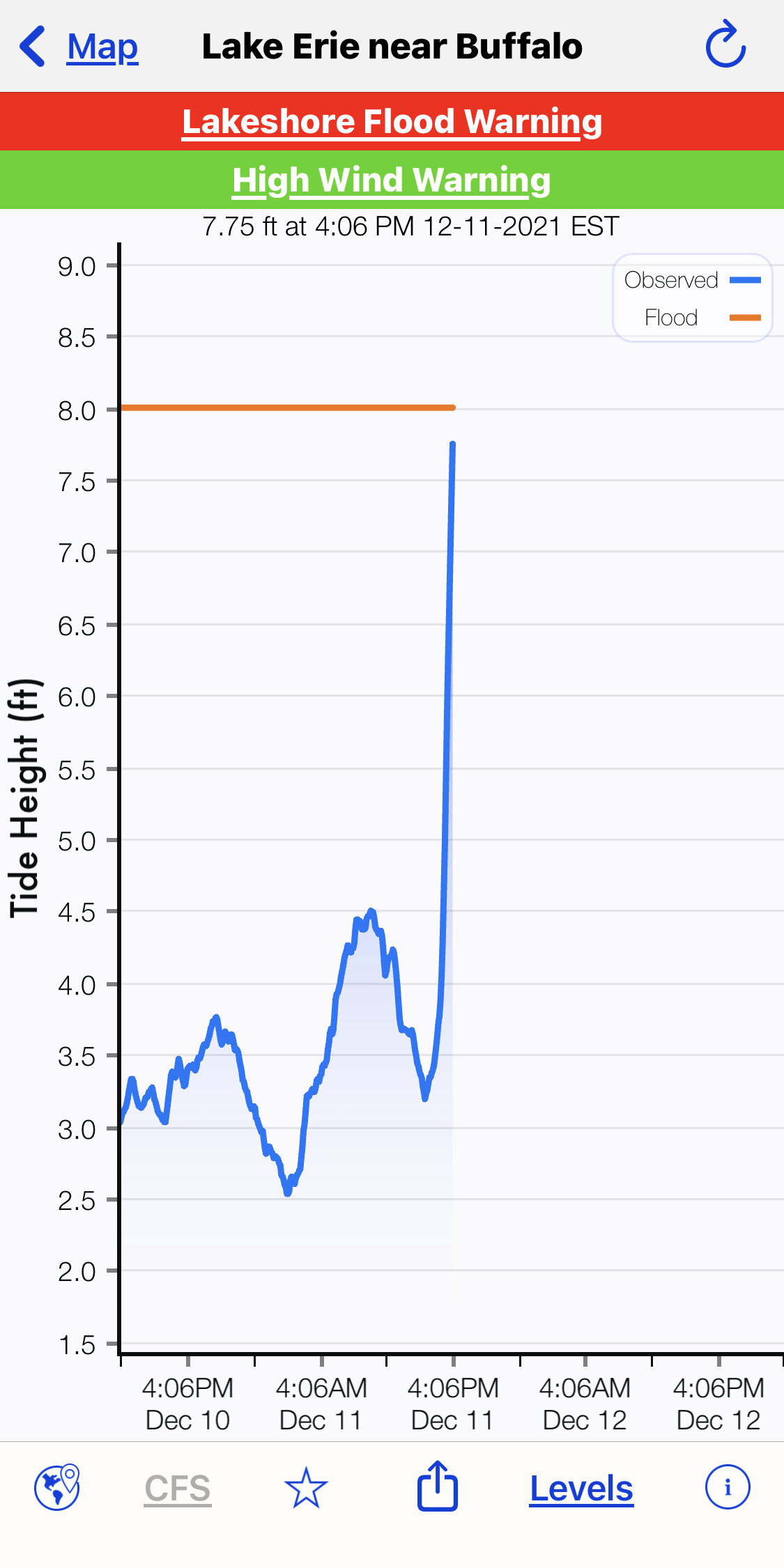Refresh the lake level data
This screenshot has width=784, height=1568.
click(725, 45)
